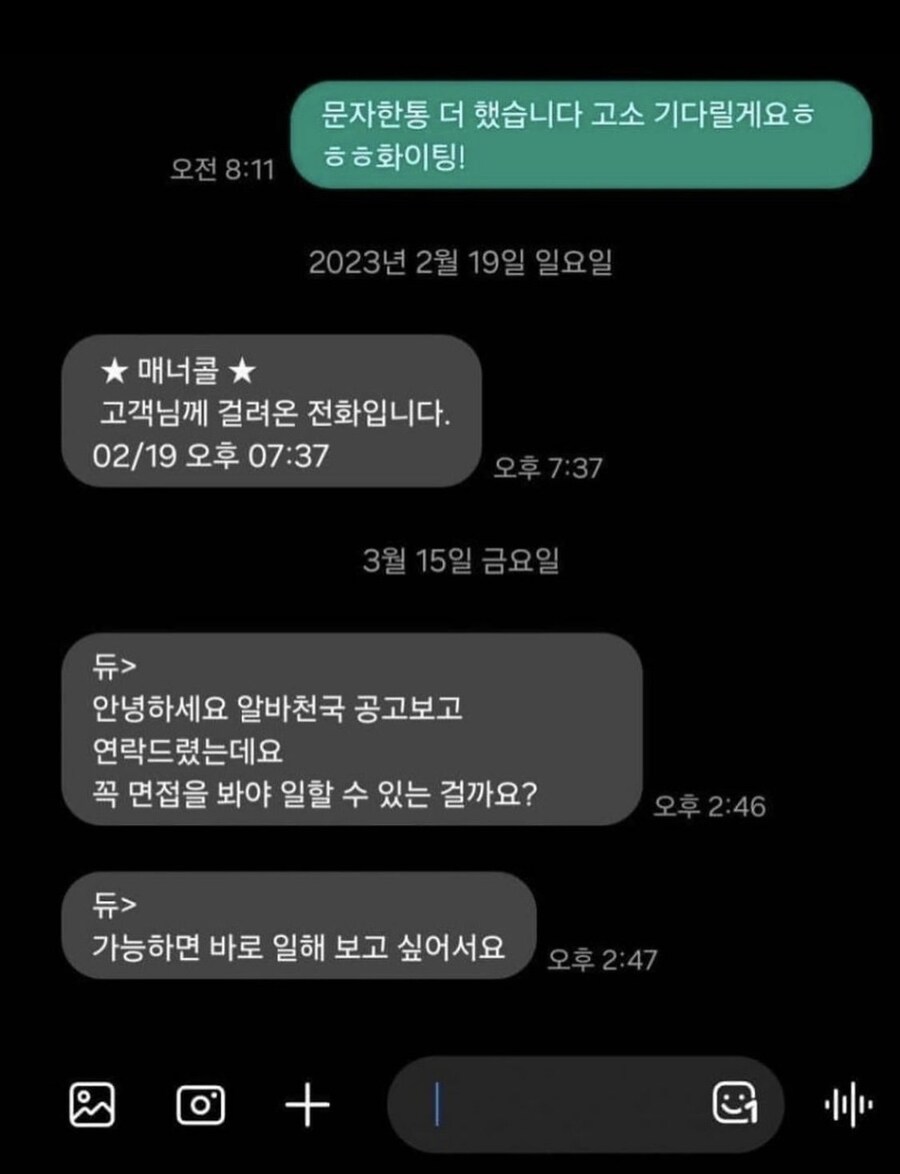Viewport: 900px width, 1174px height.
Task: Open the camera to attach a photo
Action: 200,1105
